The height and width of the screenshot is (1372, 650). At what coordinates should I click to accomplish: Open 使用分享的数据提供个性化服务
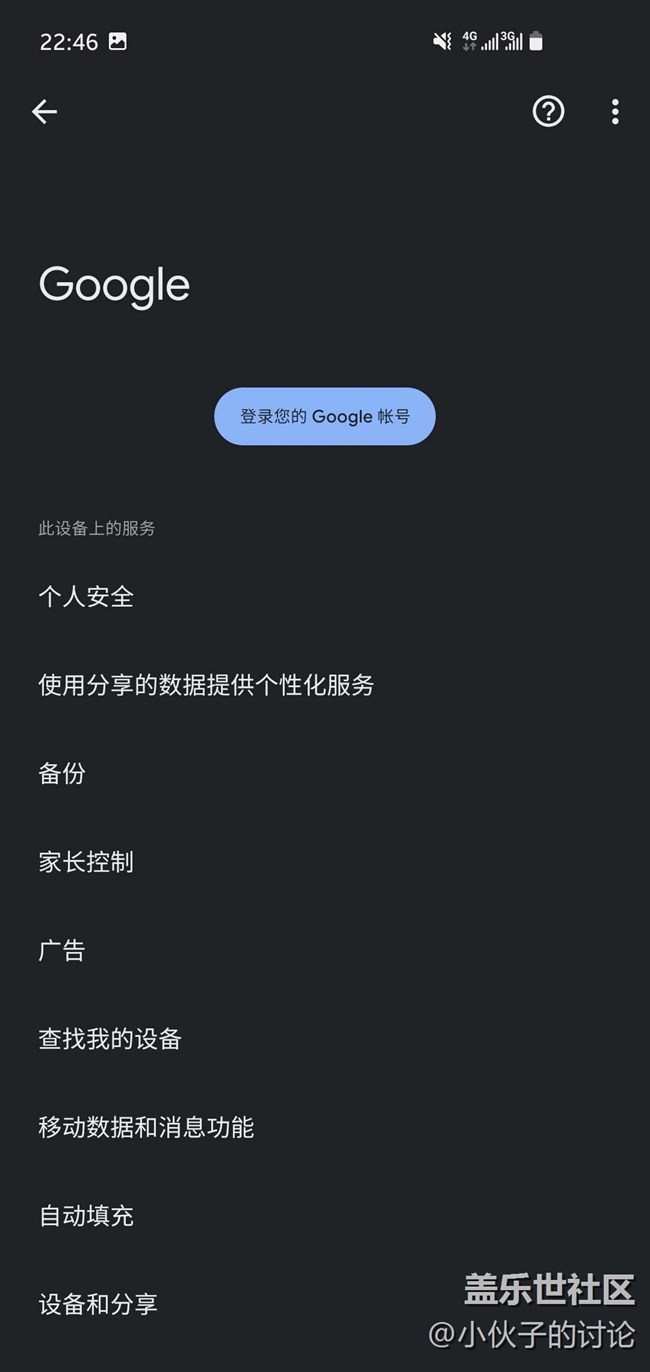[x=325, y=685]
